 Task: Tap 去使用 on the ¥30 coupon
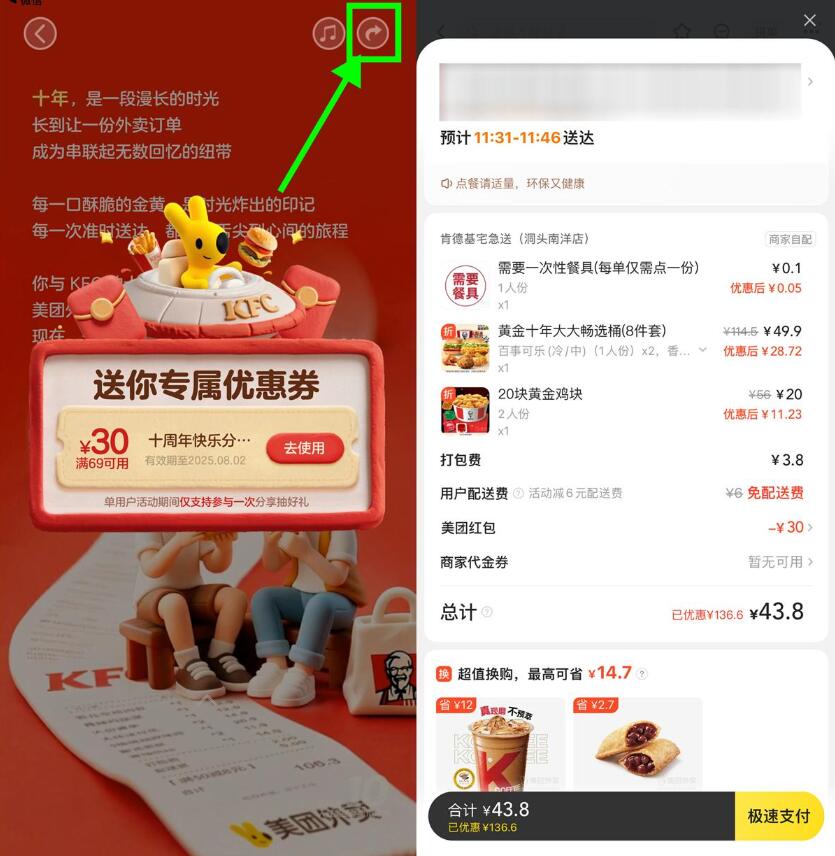[304, 448]
